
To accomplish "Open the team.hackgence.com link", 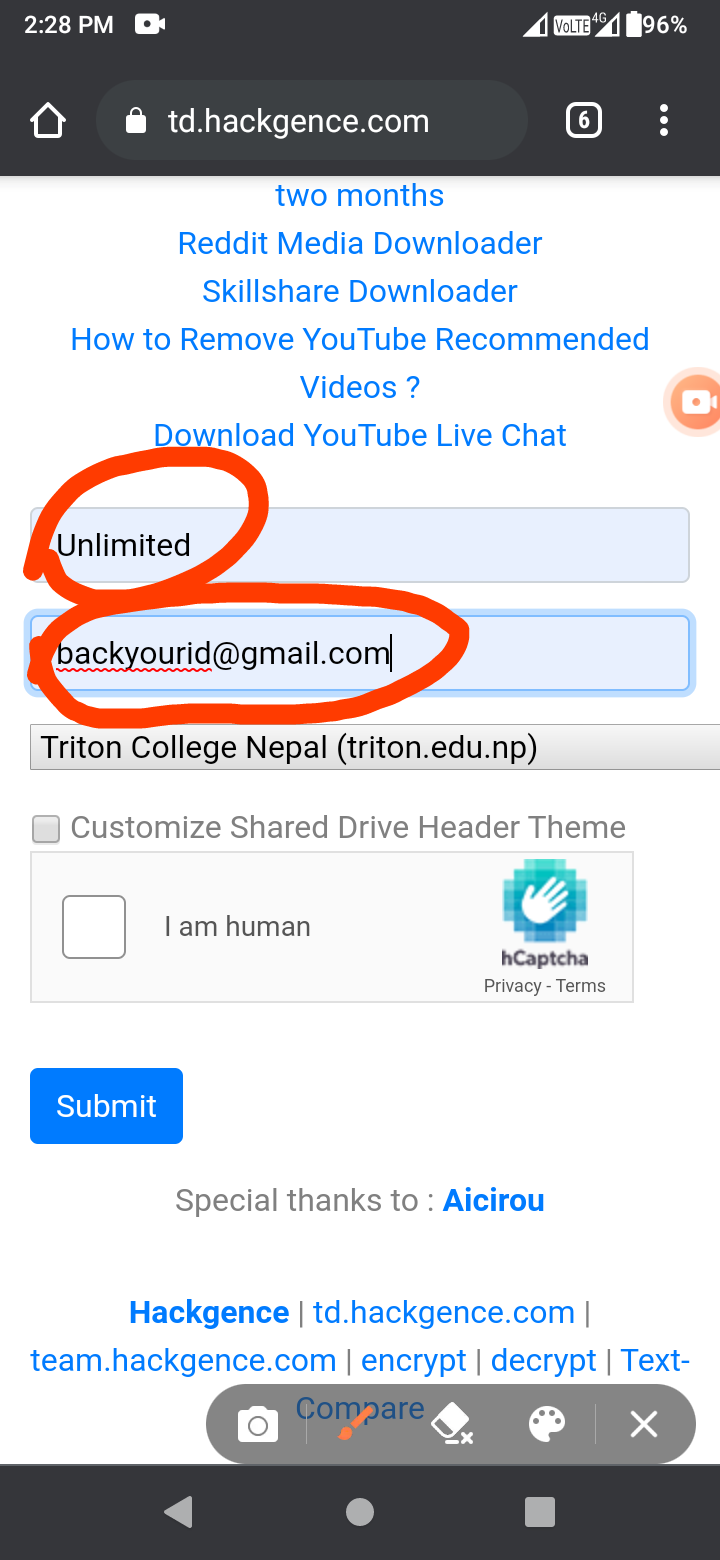I will pos(183,1360).
